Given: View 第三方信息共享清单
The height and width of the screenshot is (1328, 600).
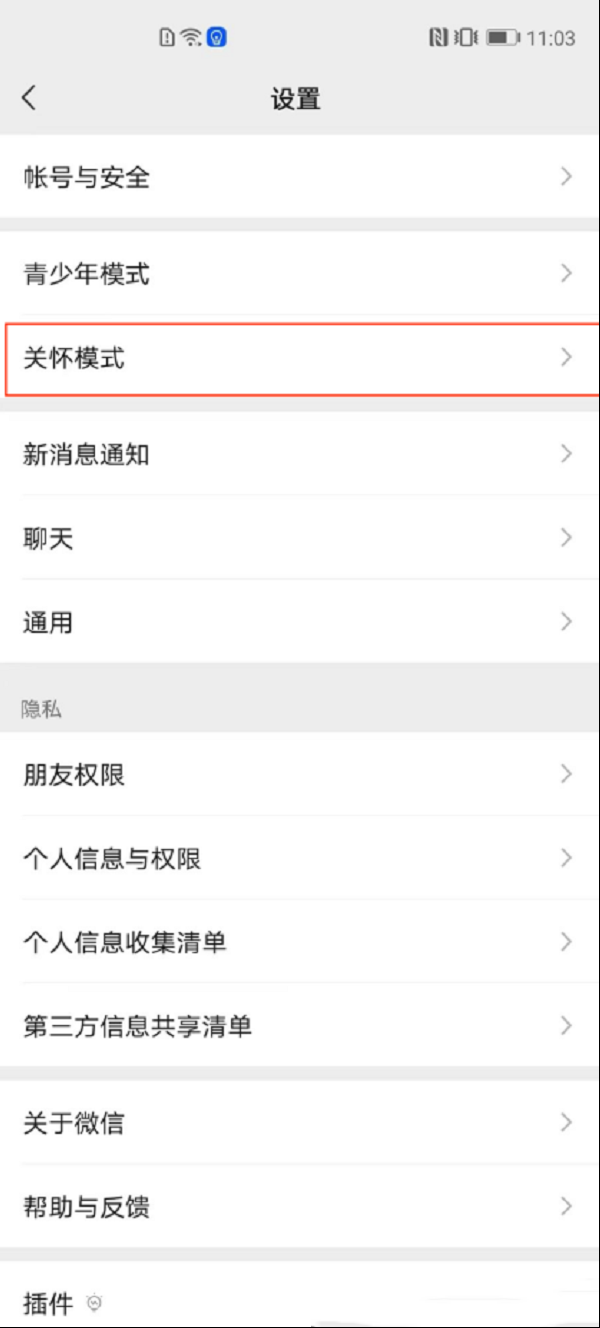Looking at the screenshot, I should 300,1026.
